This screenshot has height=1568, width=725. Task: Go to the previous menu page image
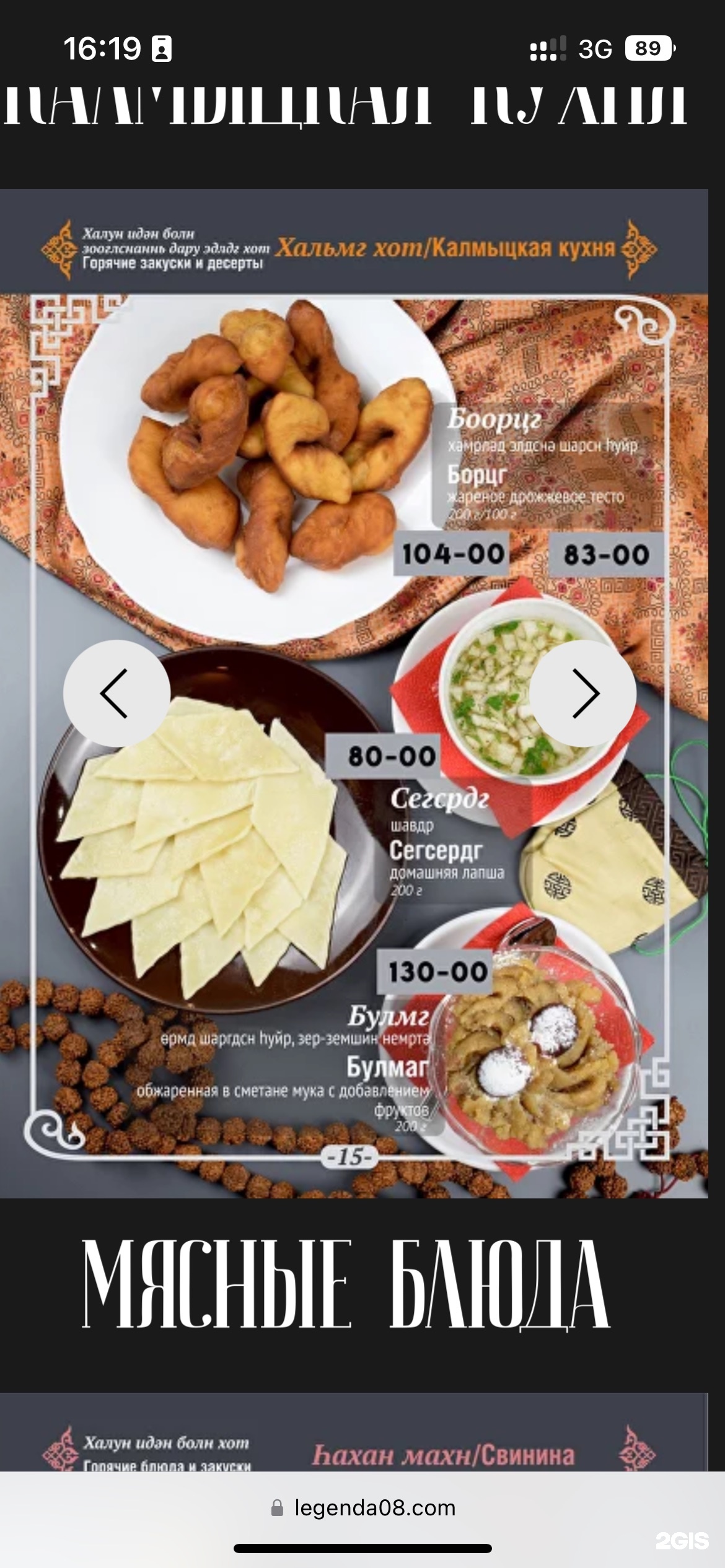[x=116, y=693]
